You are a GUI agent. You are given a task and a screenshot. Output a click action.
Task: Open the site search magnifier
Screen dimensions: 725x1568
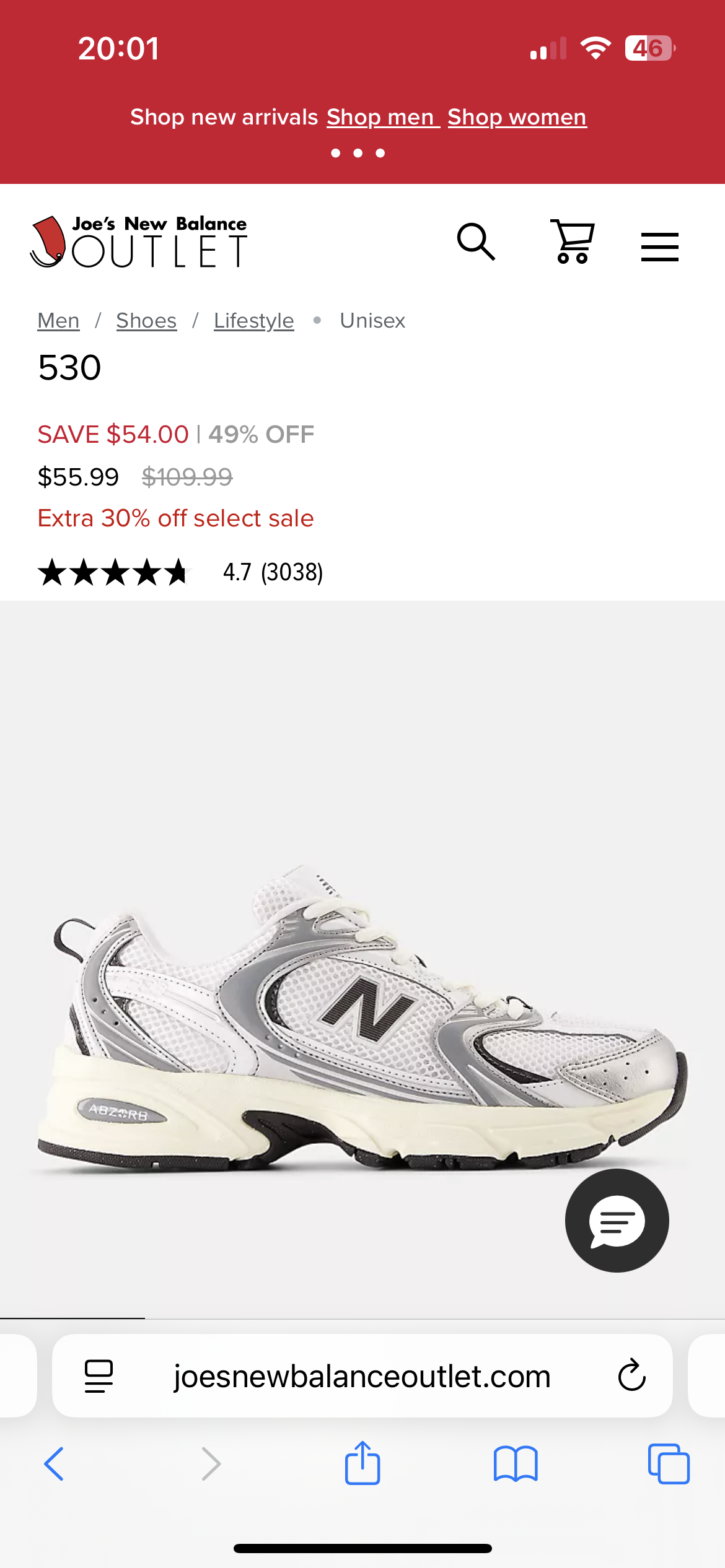pos(476,242)
